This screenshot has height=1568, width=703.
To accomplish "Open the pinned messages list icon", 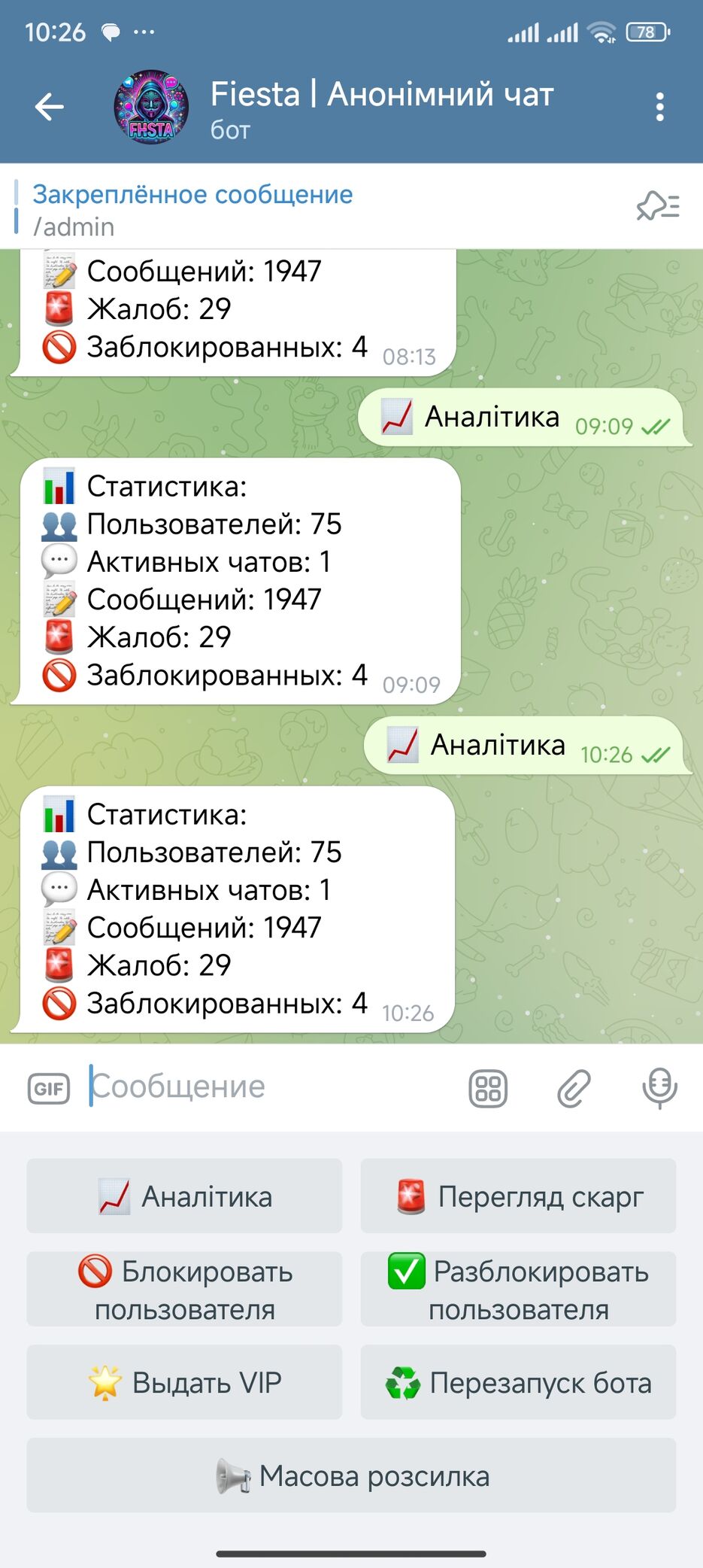I will click(x=658, y=206).
